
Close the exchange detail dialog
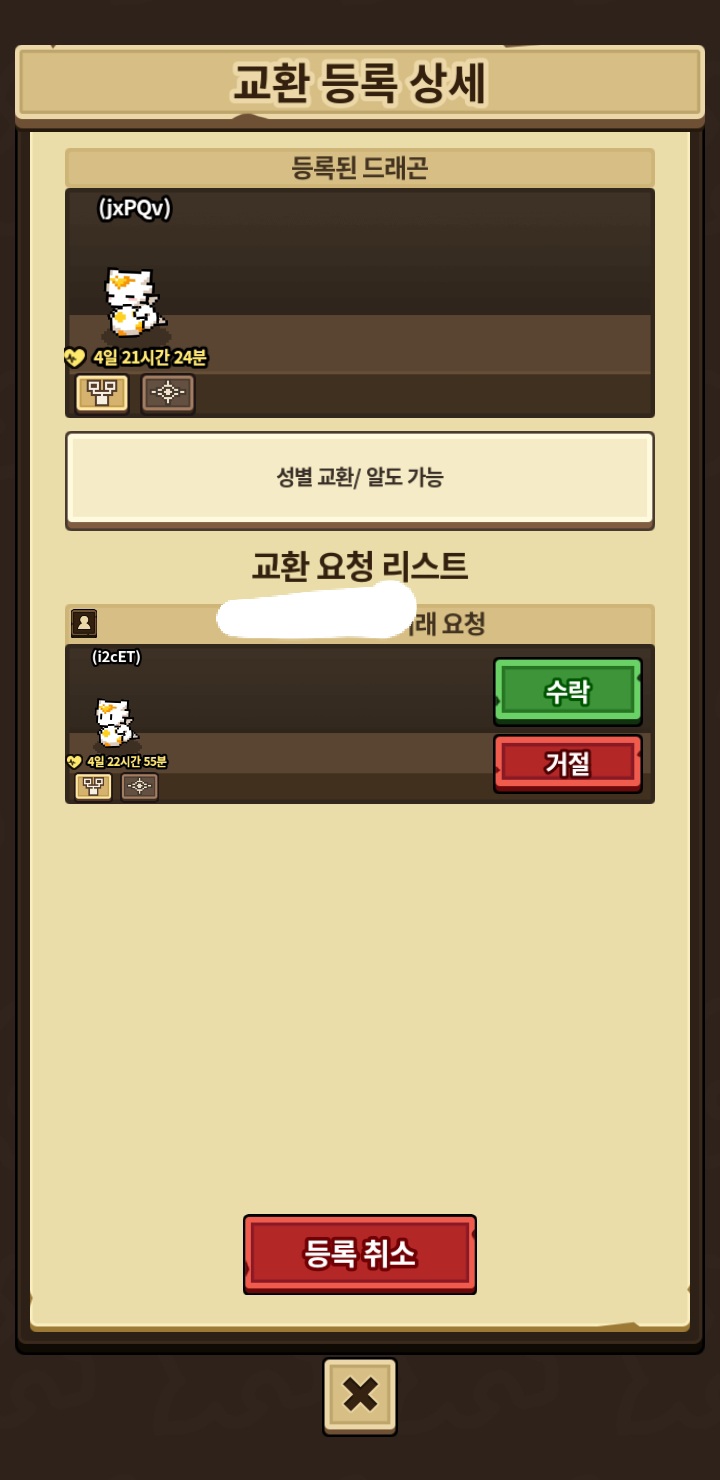pyautogui.click(x=359, y=1395)
